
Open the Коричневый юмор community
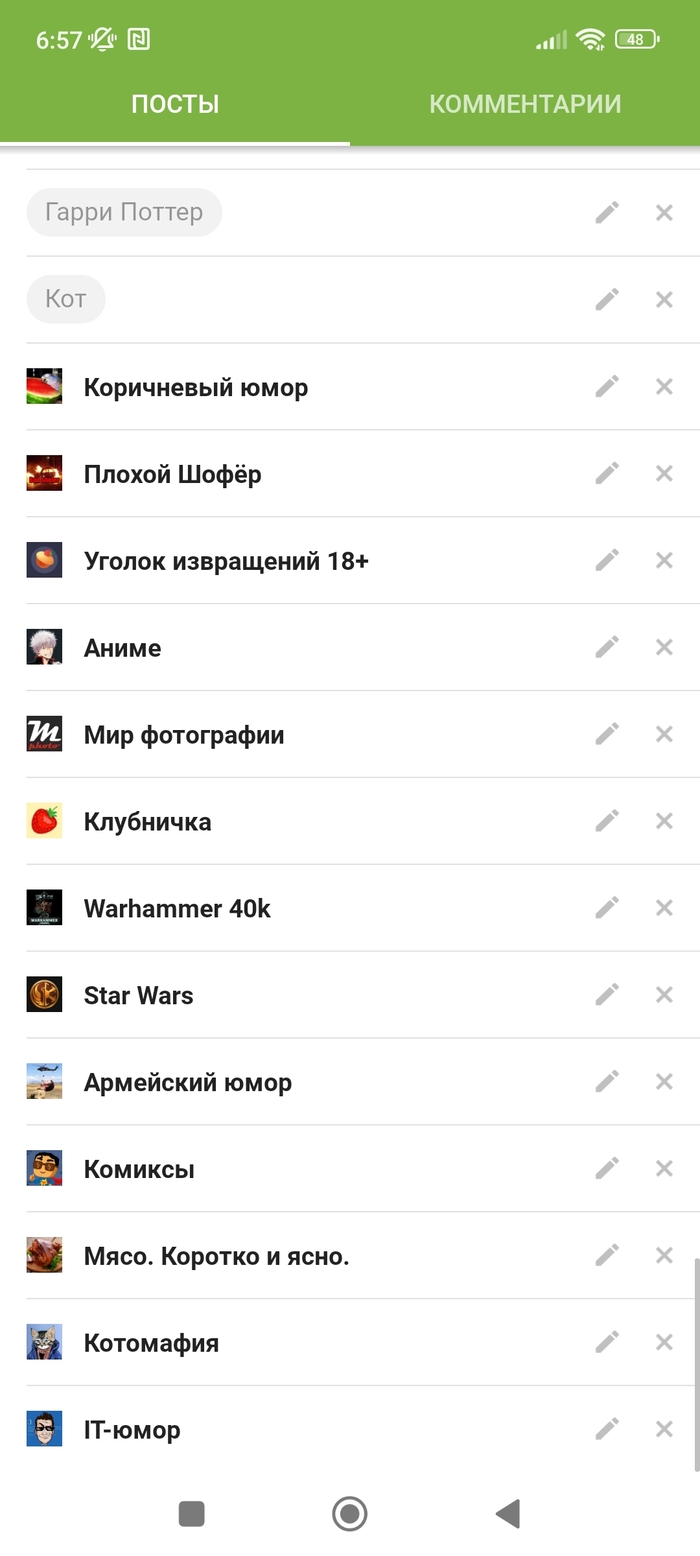[196, 387]
